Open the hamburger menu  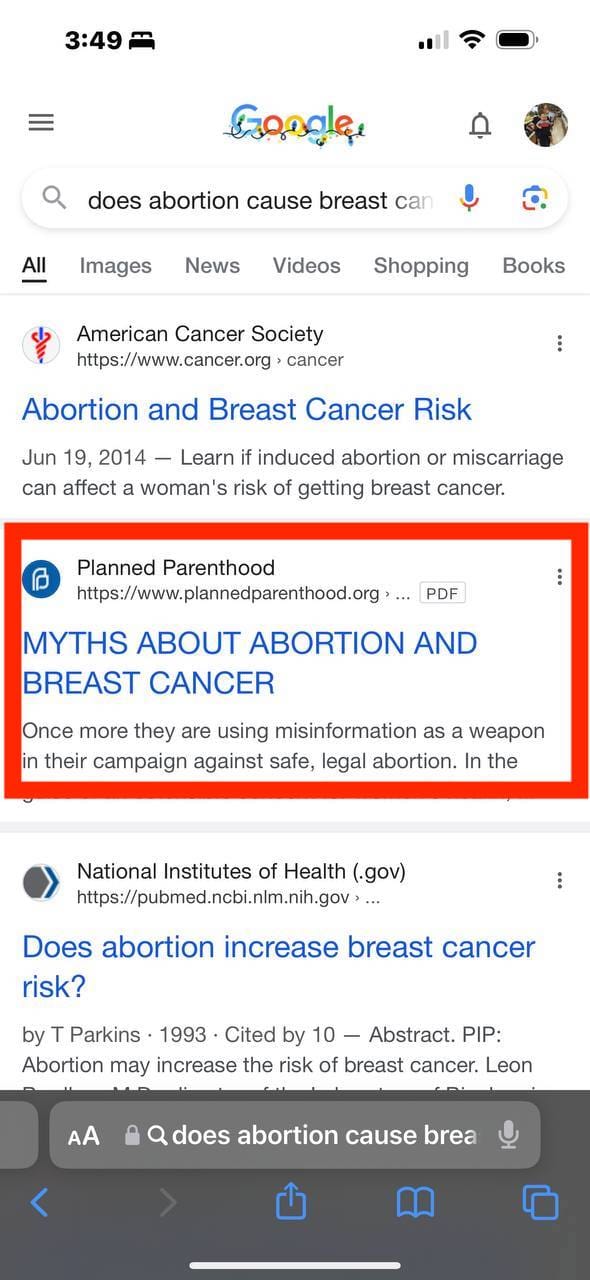click(41, 123)
